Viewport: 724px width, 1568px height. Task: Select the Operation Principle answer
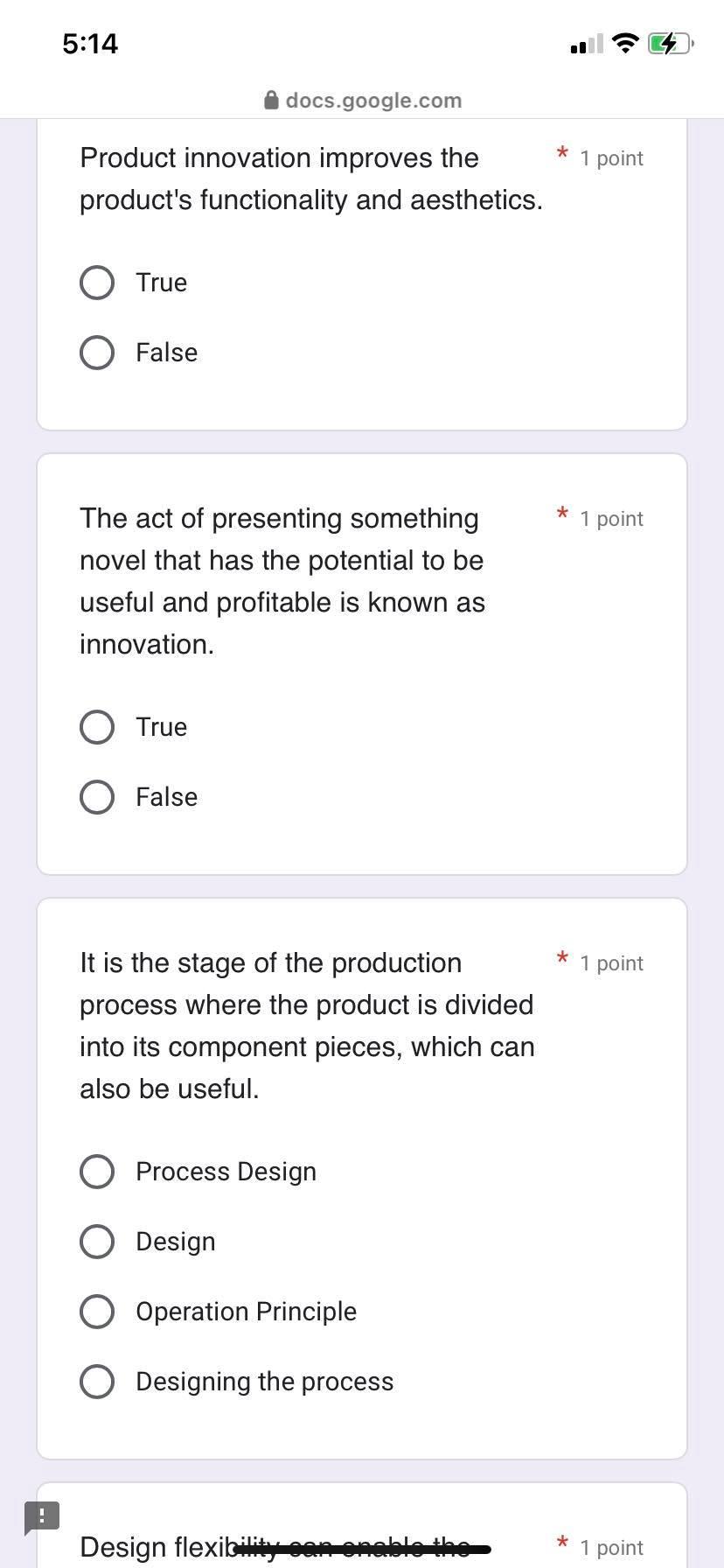click(x=97, y=1312)
